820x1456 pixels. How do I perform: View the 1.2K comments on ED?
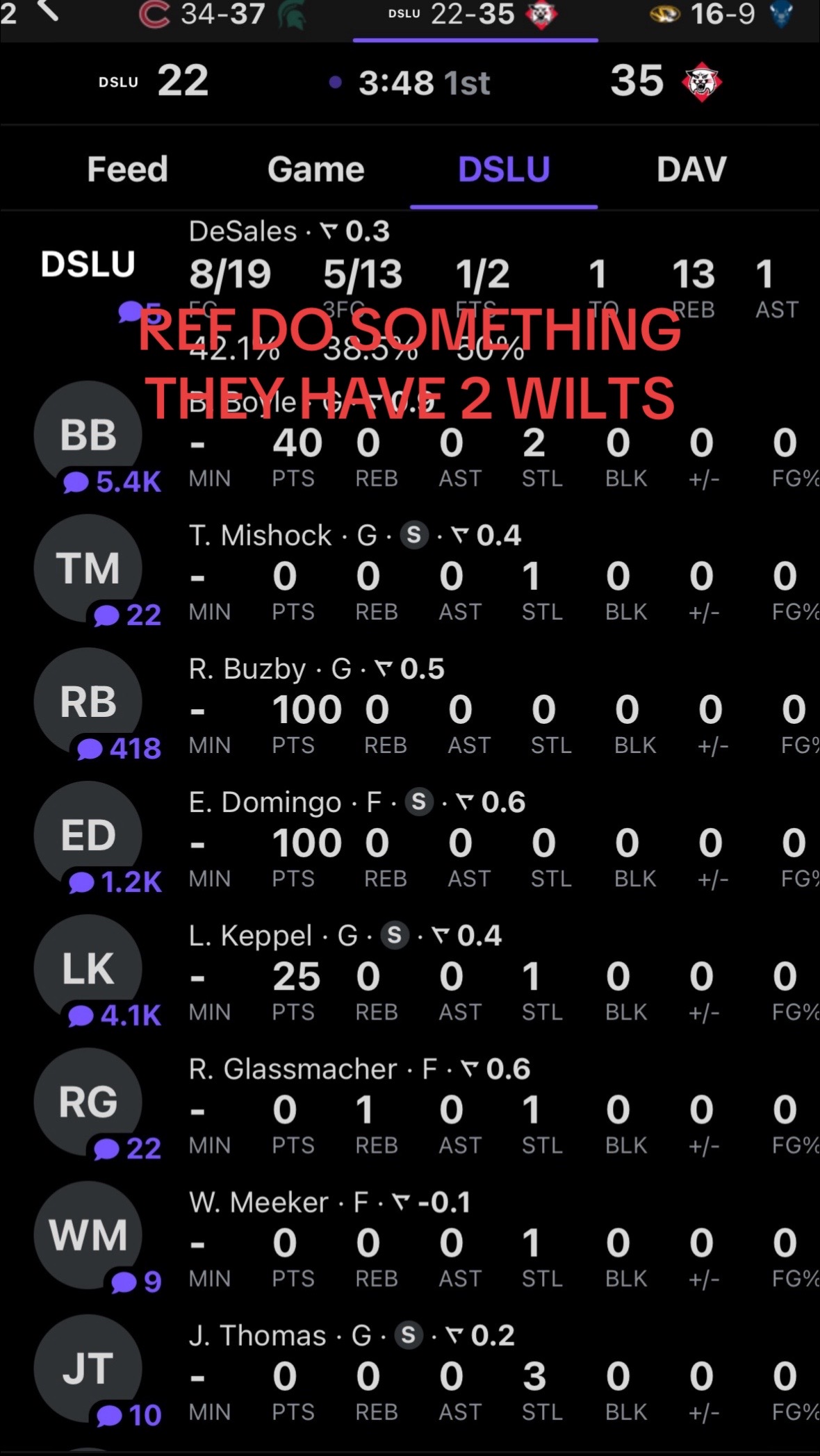coord(115,882)
